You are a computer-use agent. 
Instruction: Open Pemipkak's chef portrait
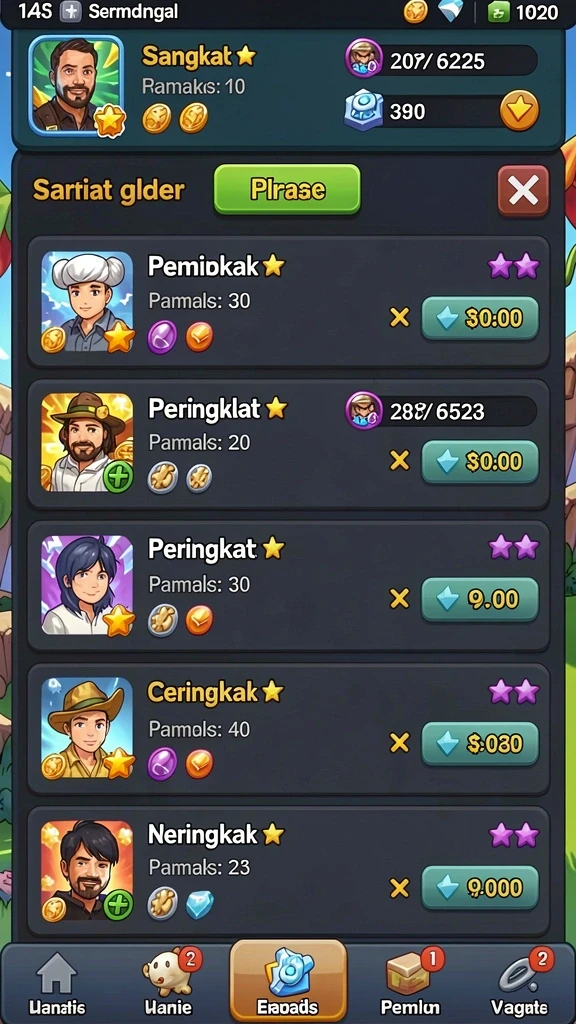(87, 302)
